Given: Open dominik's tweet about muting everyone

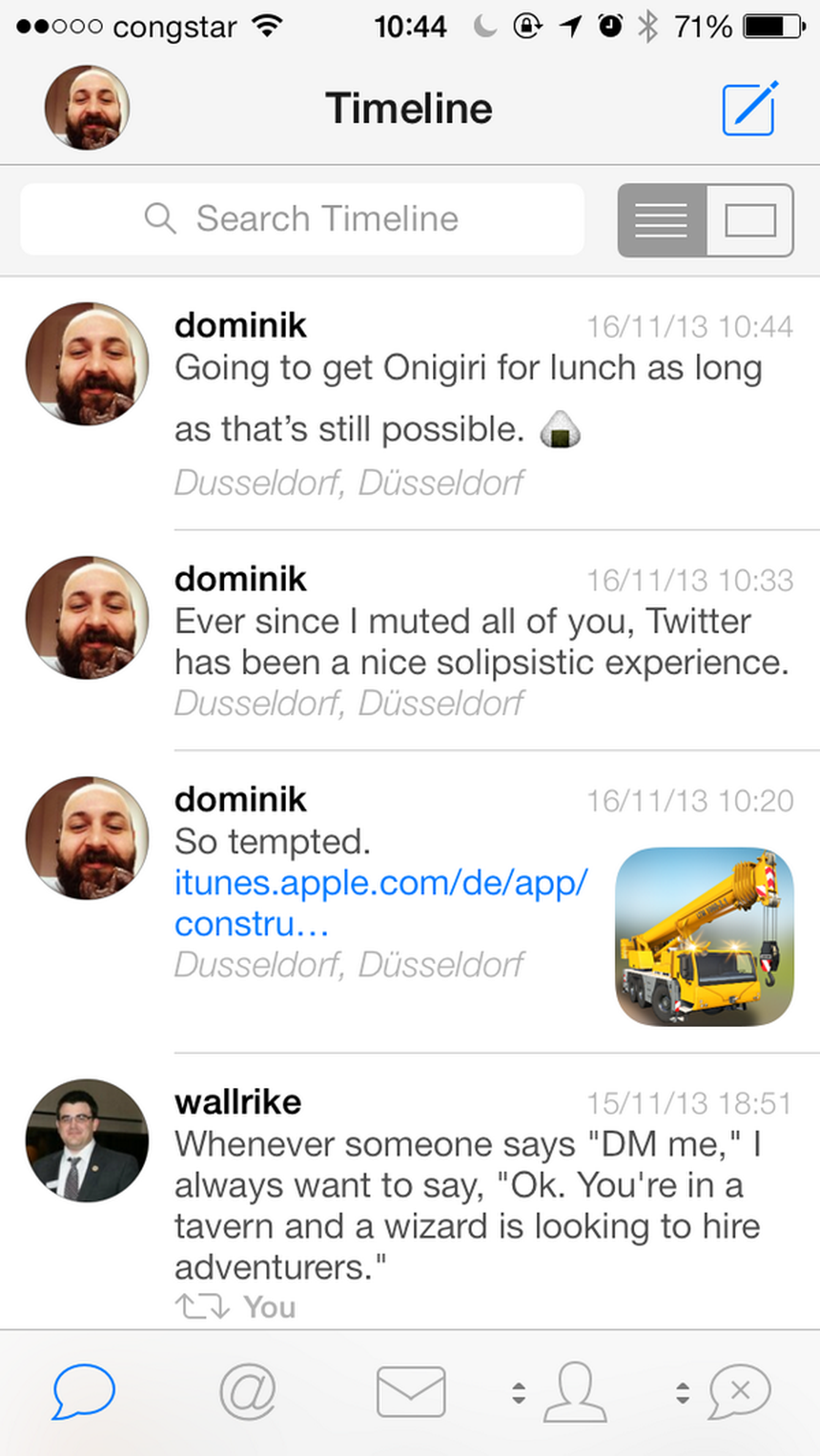Looking at the screenshot, I should [x=480, y=641].
